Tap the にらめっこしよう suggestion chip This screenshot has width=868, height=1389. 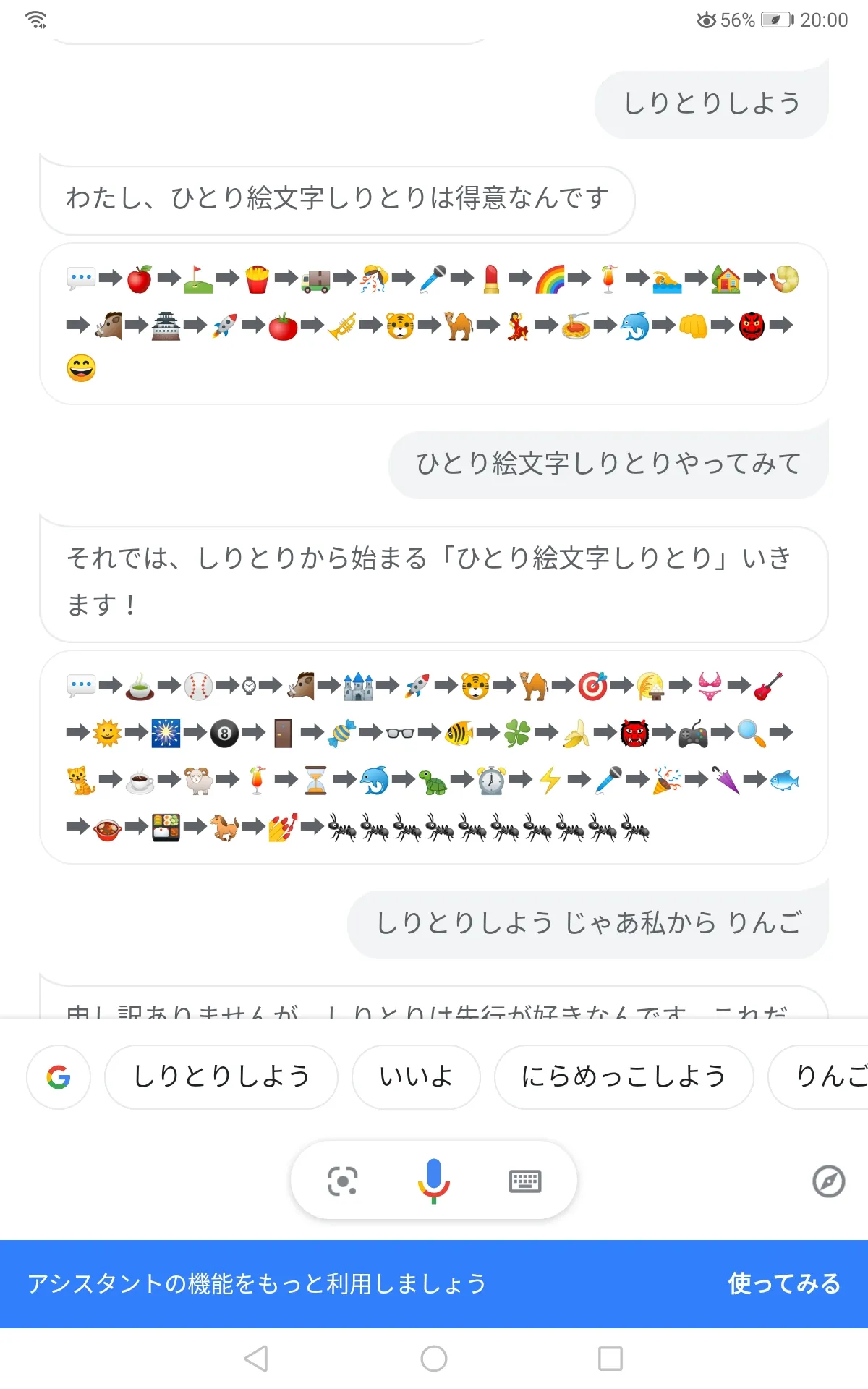pos(624,1076)
